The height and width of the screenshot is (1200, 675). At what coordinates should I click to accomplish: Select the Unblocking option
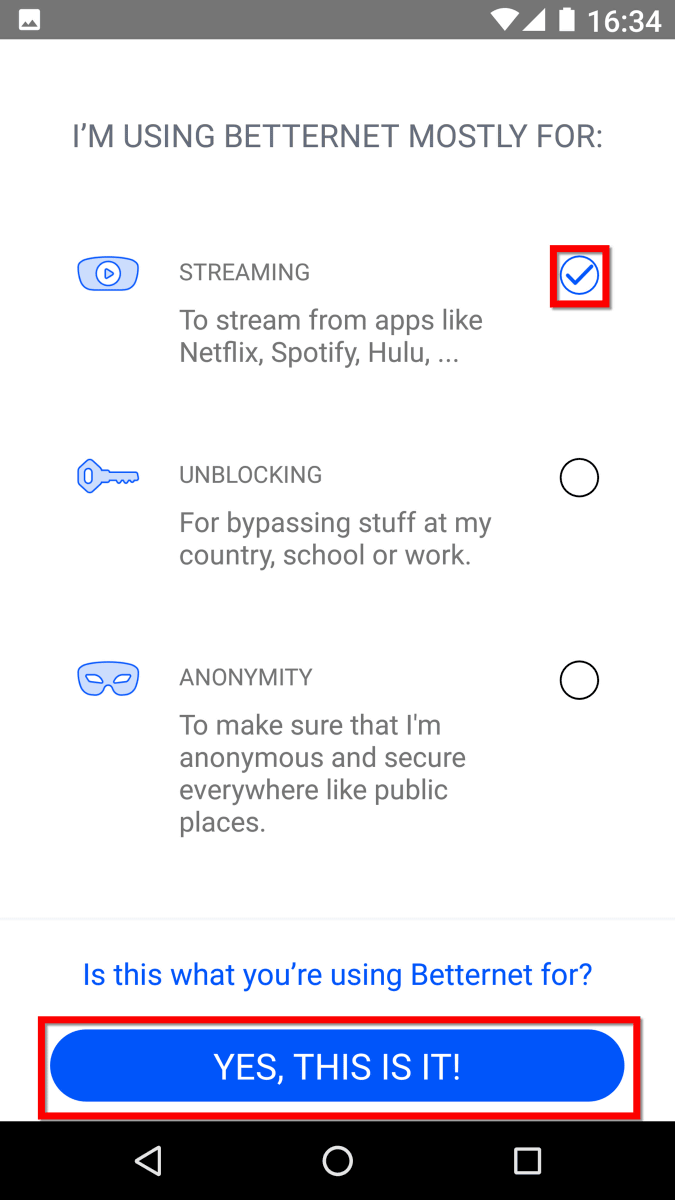point(579,478)
